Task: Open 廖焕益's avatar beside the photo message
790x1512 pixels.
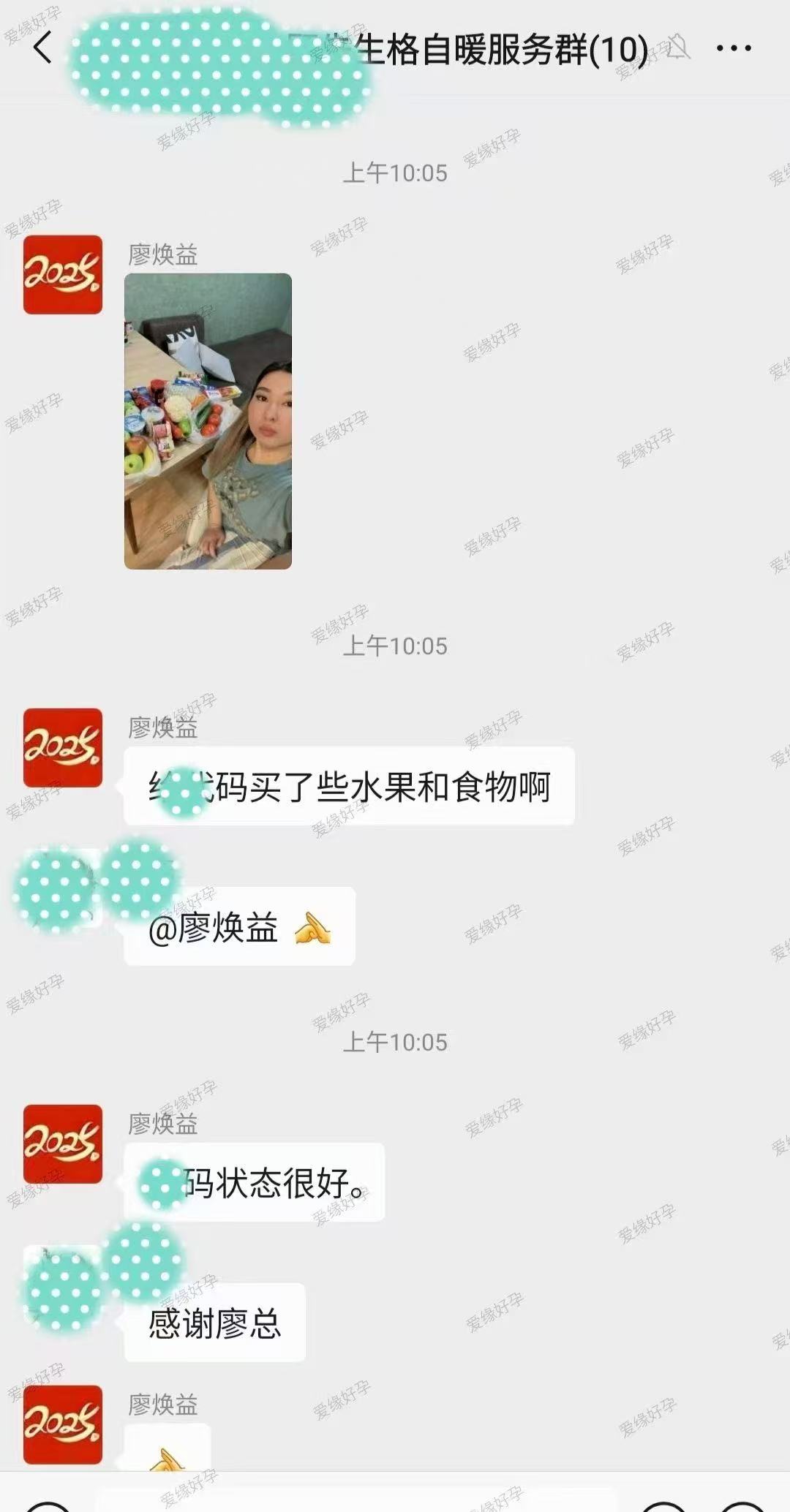Action: click(63, 275)
